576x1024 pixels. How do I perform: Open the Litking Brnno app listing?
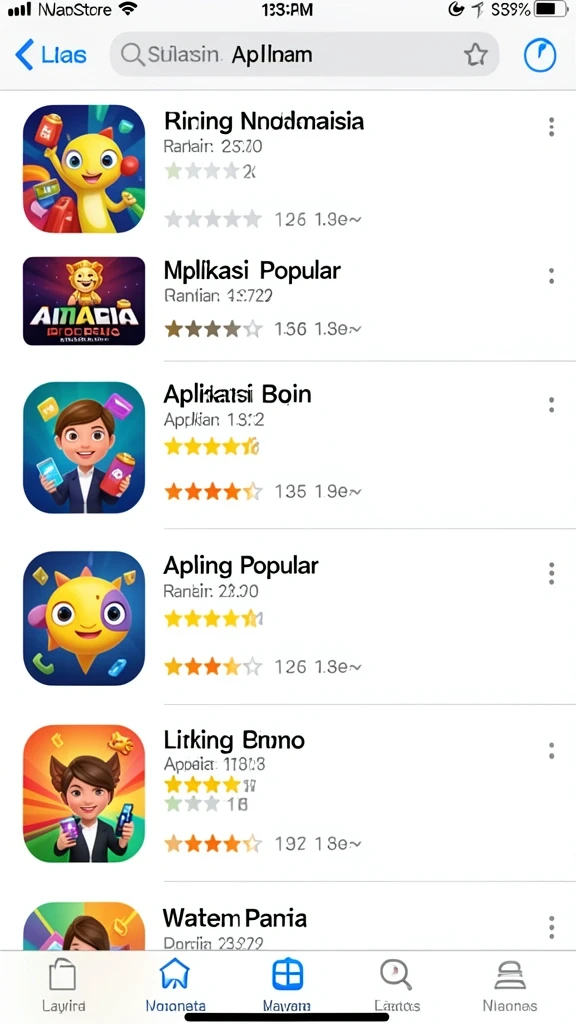(288, 793)
